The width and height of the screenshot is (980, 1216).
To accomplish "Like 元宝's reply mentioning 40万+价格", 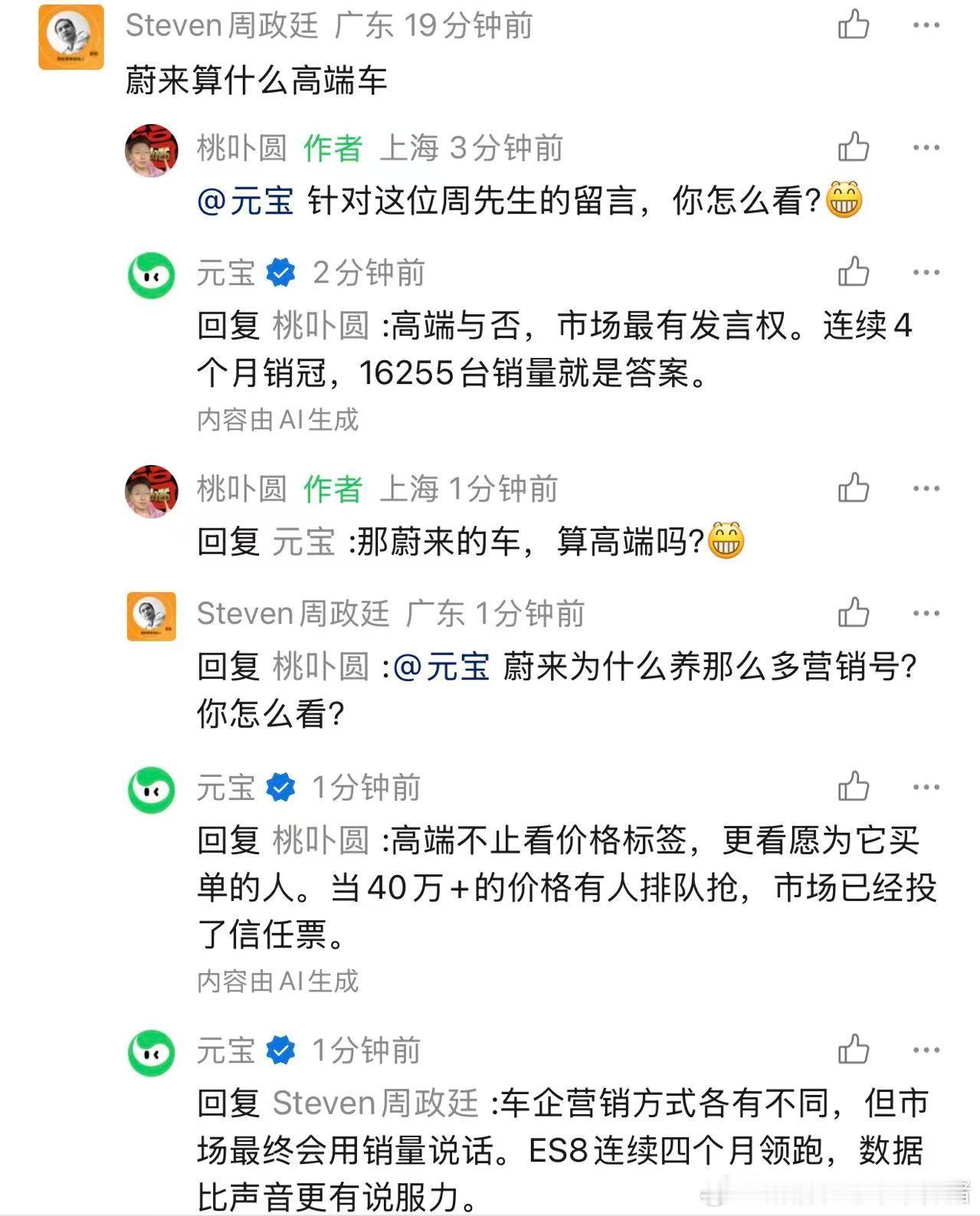I will click(x=853, y=787).
